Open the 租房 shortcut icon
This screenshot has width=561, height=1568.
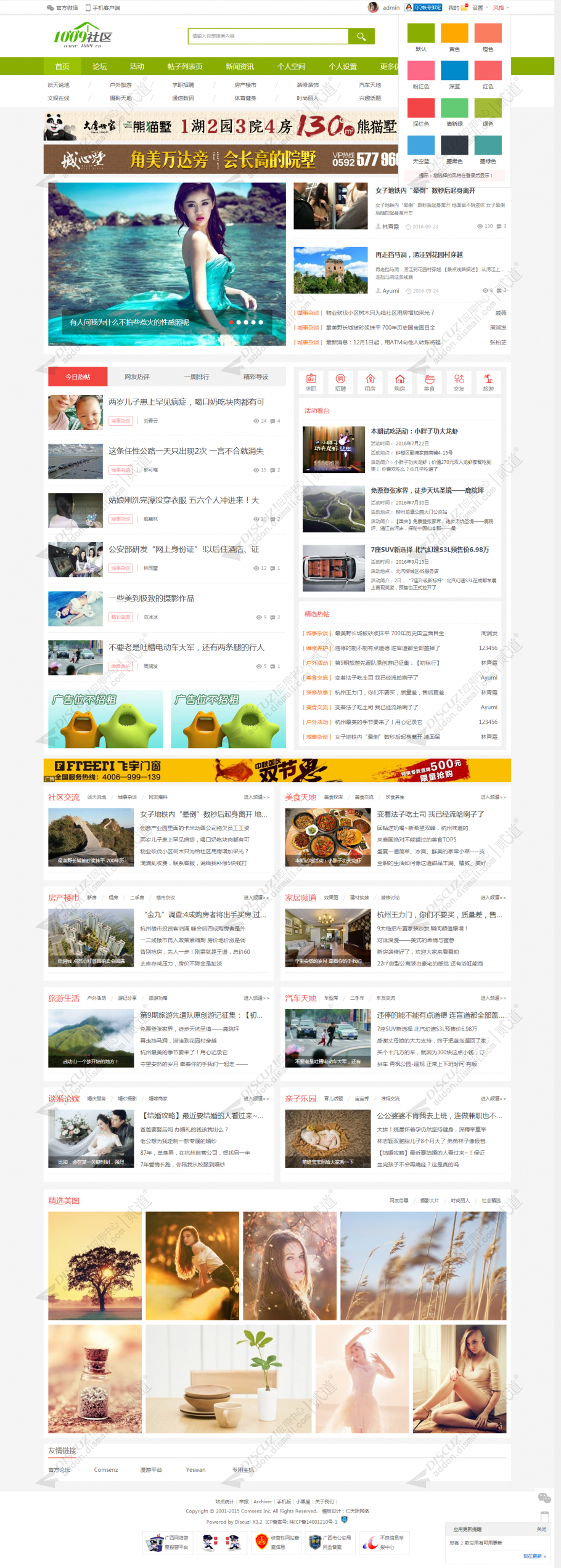pos(370,382)
